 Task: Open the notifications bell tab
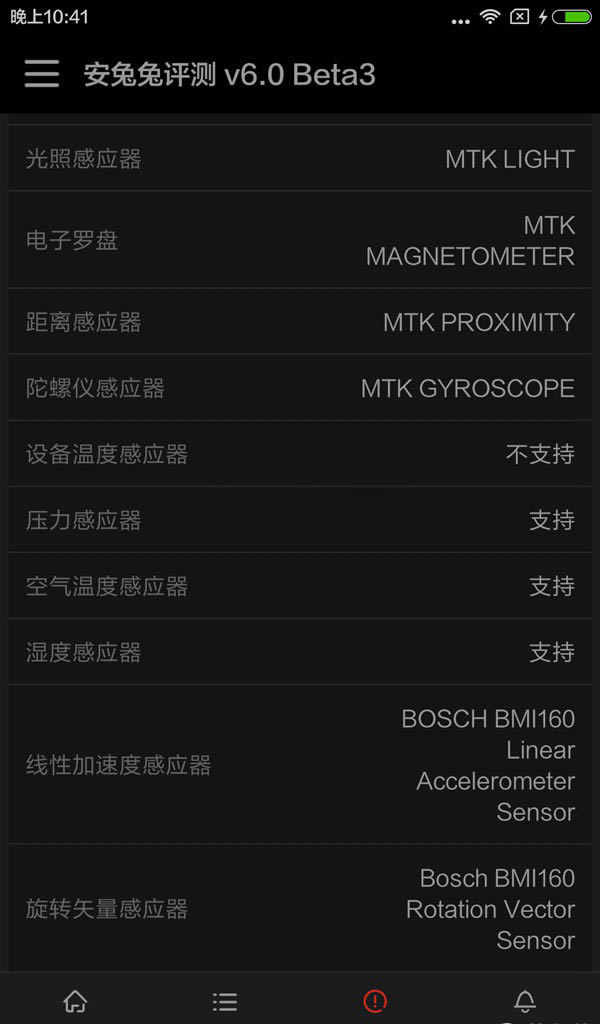click(525, 1001)
